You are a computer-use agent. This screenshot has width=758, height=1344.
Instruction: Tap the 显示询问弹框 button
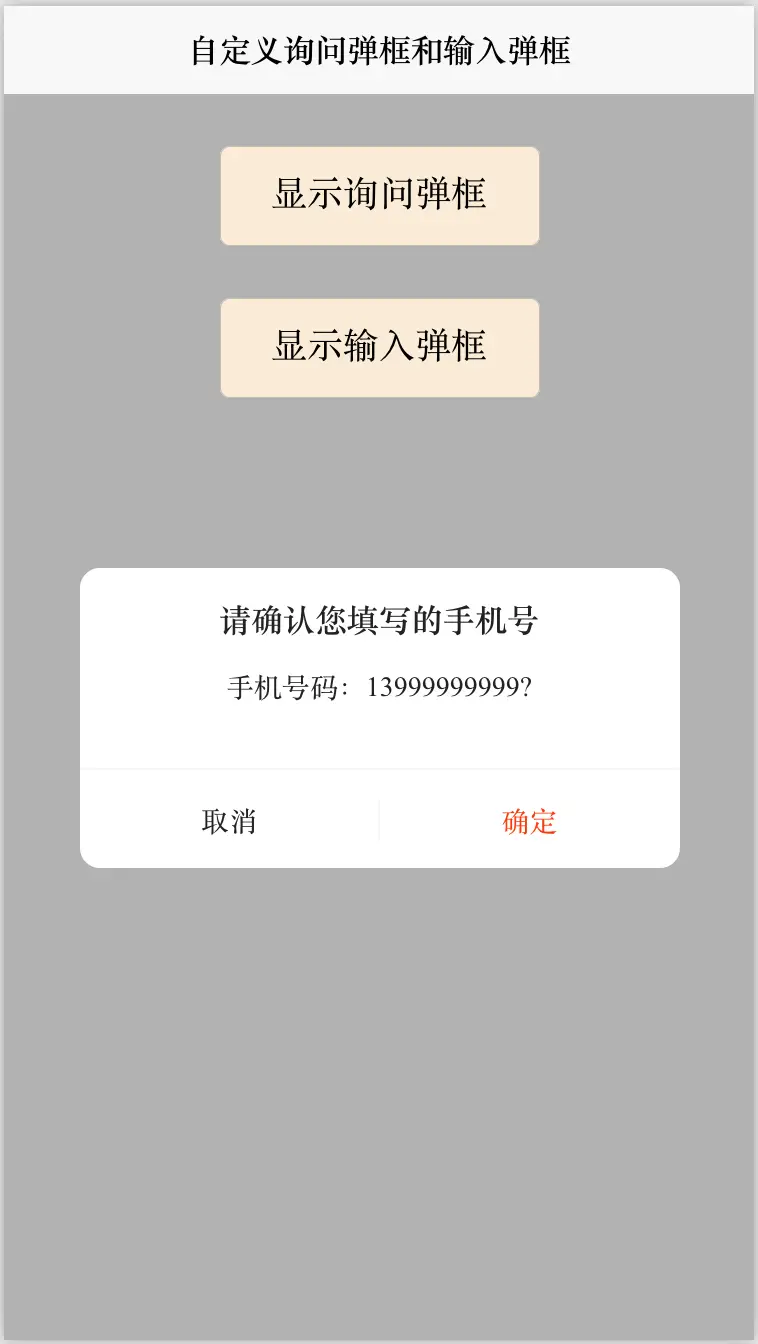[x=380, y=196]
